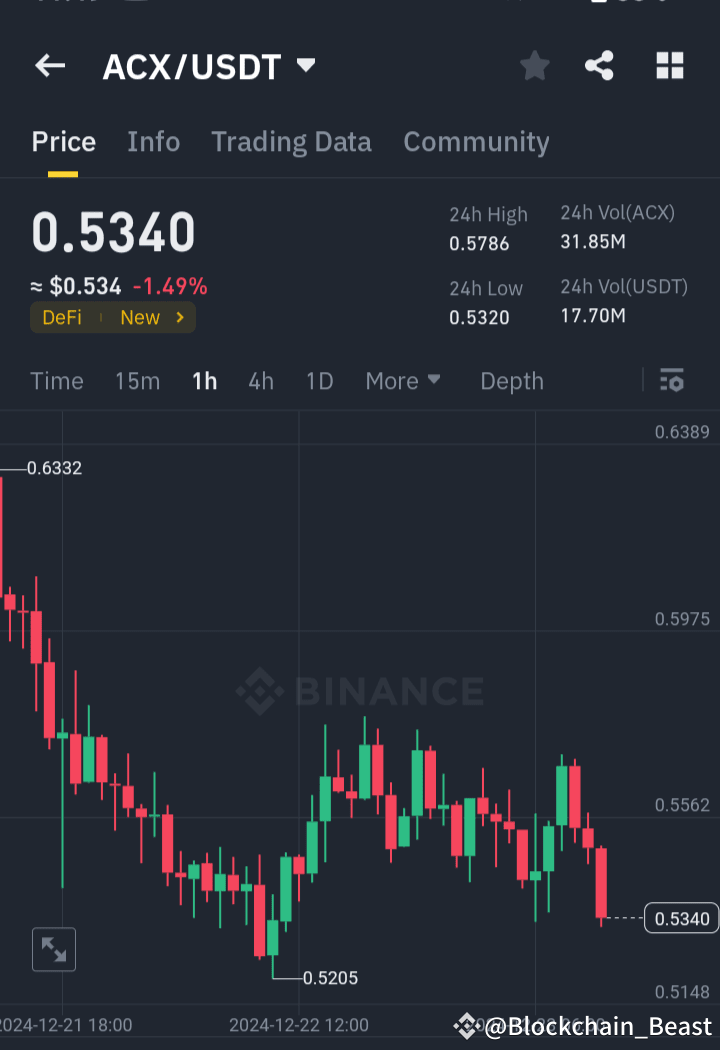This screenshot has width=720, height=1050.
Task: Open chart indicator settings icon beside Depth
Action: (672, 381)
